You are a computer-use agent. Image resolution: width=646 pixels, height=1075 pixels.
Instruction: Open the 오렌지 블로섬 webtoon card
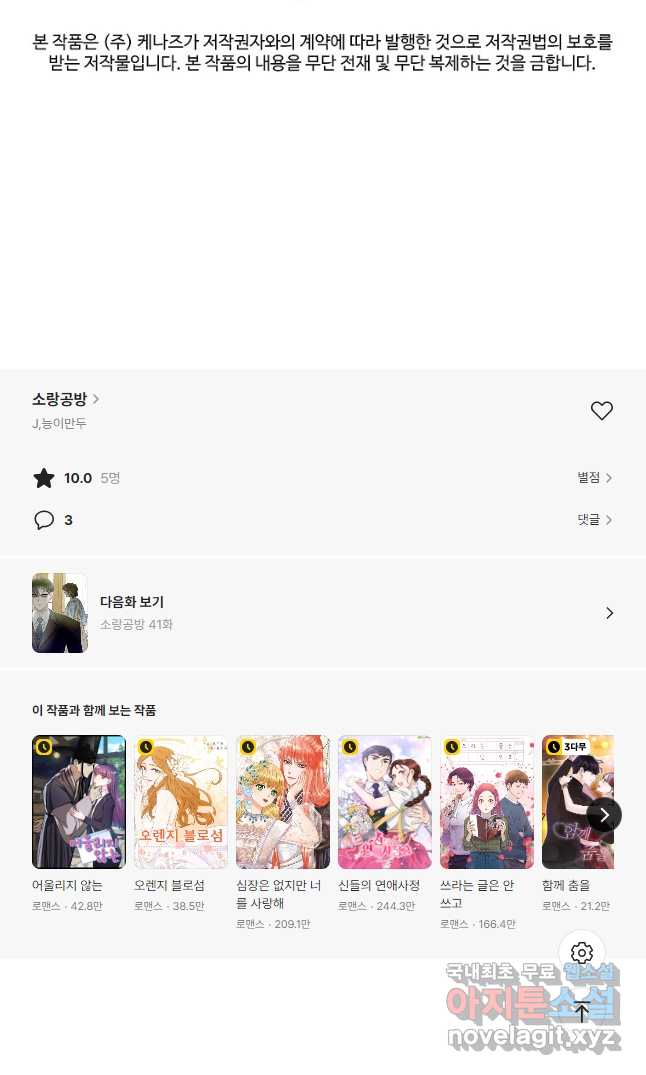[x=180, y=823]
